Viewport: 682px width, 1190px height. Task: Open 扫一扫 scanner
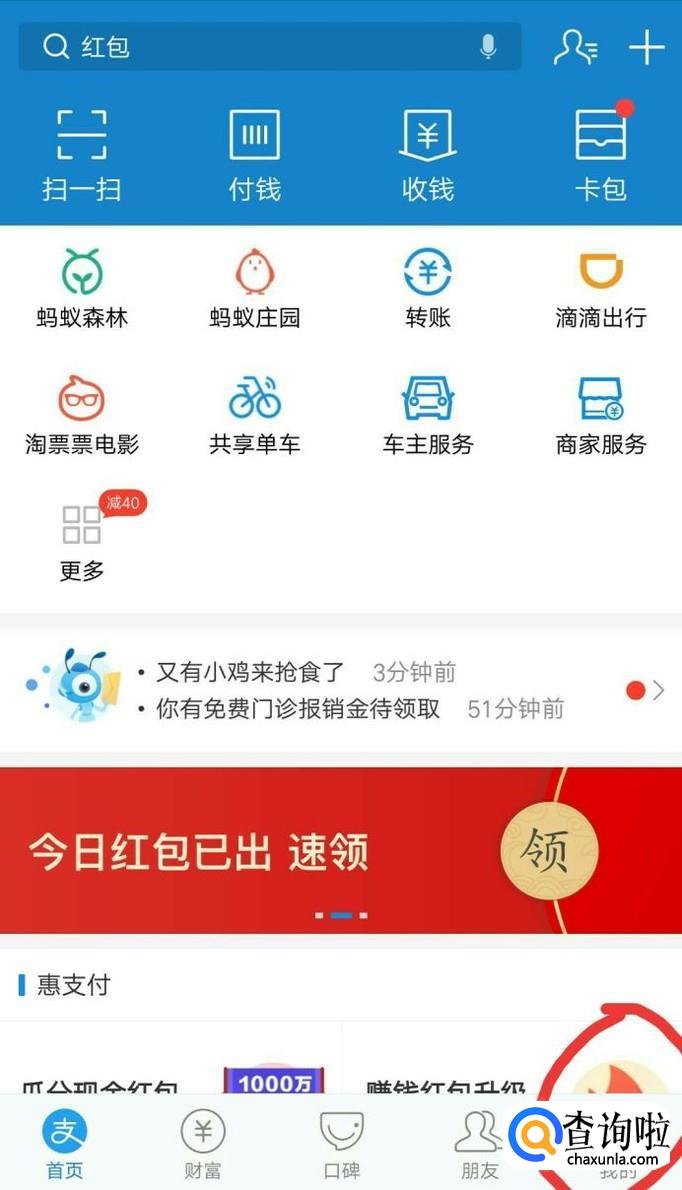(x=81, y=153)
